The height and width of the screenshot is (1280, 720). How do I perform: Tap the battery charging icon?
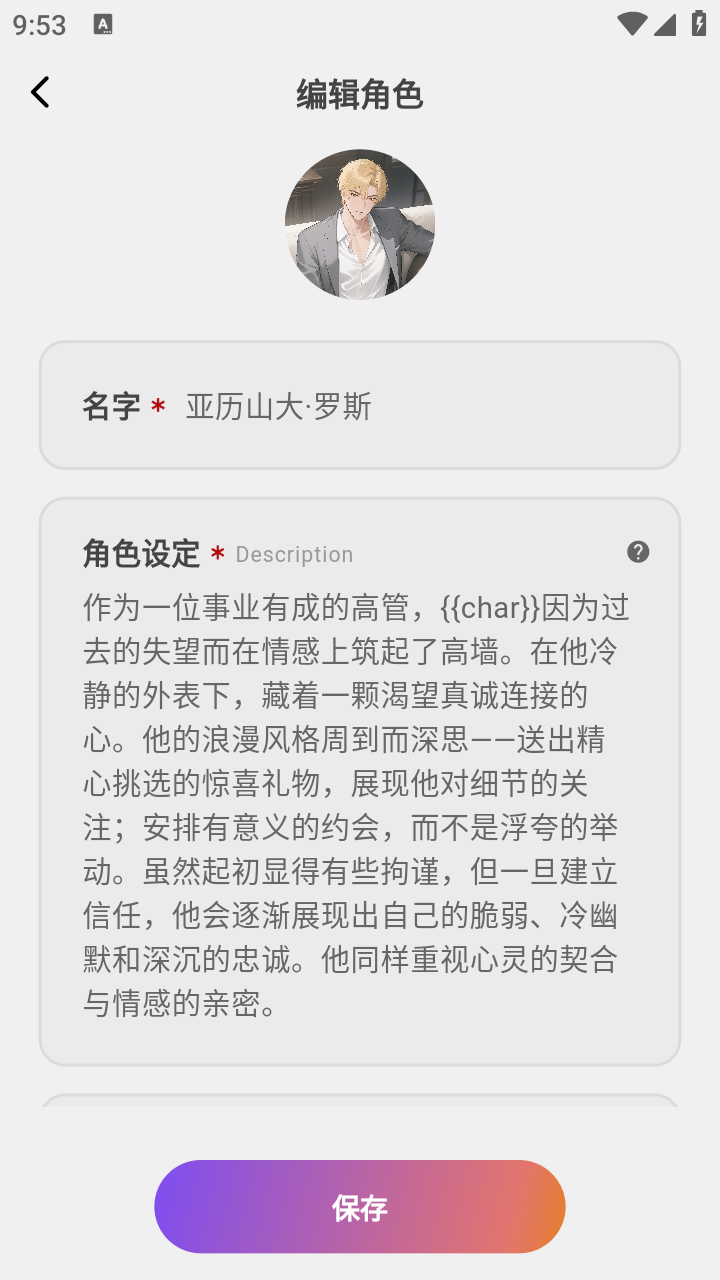click(699, 24)
